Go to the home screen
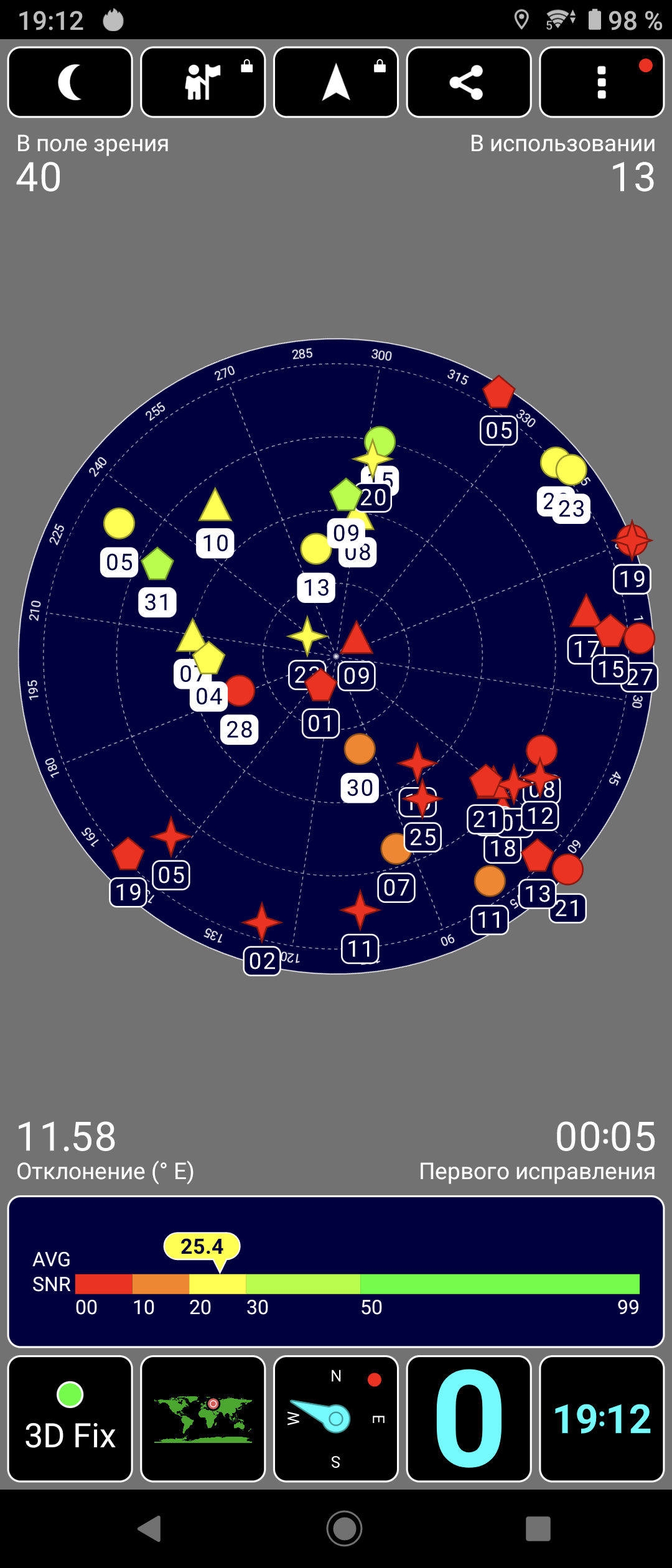Image resolution: width=672 pixels, height=1568 pixels. 344,1528
